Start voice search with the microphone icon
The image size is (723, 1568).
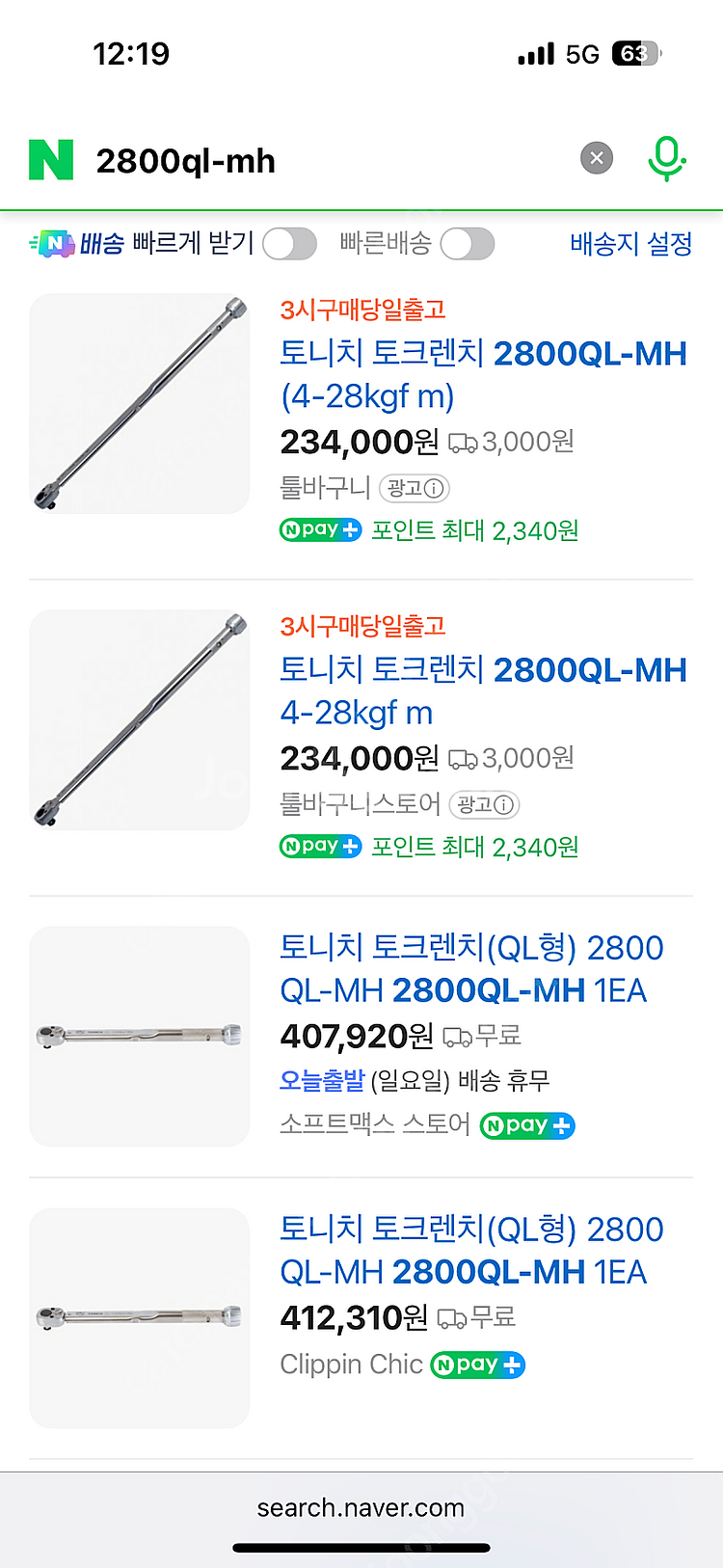click(666, 159)
